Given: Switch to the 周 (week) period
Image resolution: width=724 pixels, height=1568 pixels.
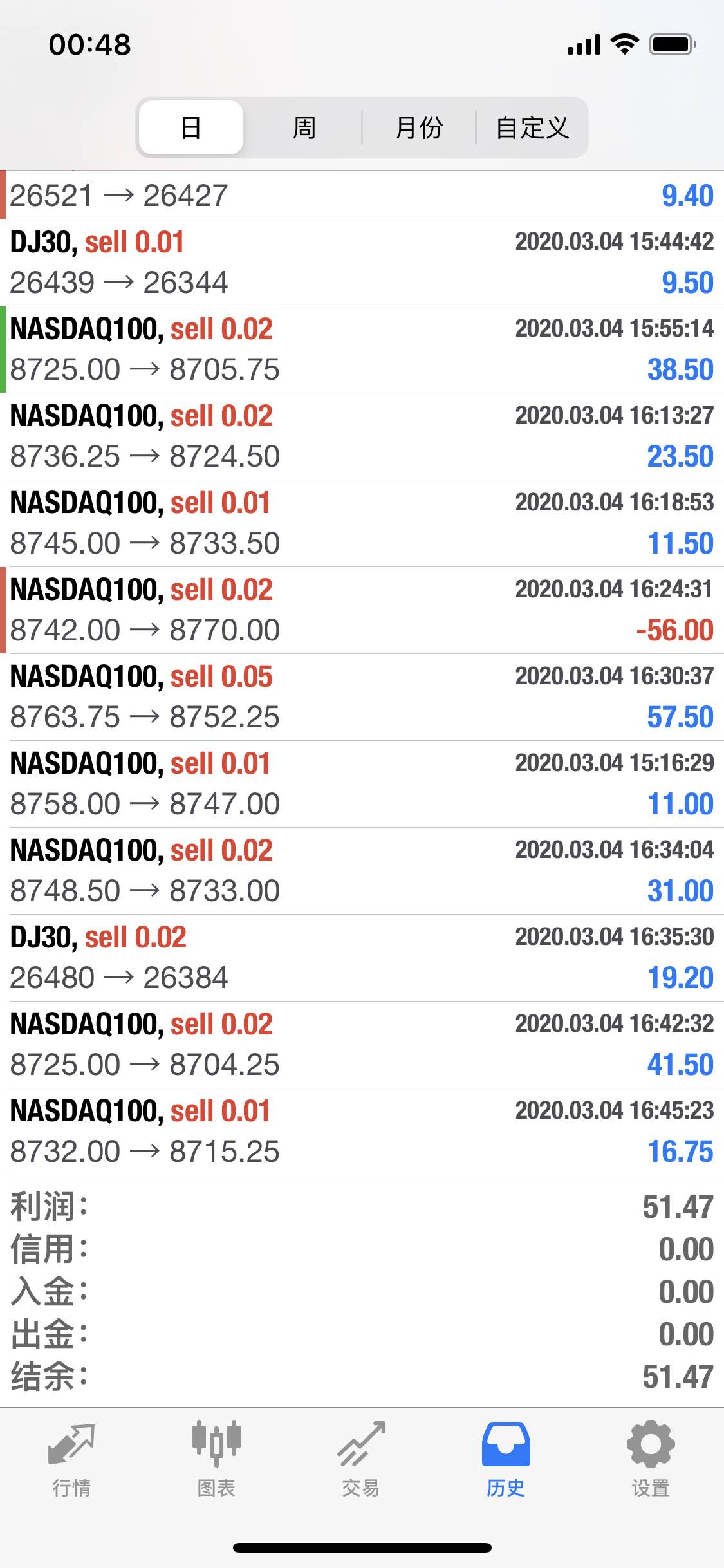Looking at the screenshot, I should [x=304, y=127].
